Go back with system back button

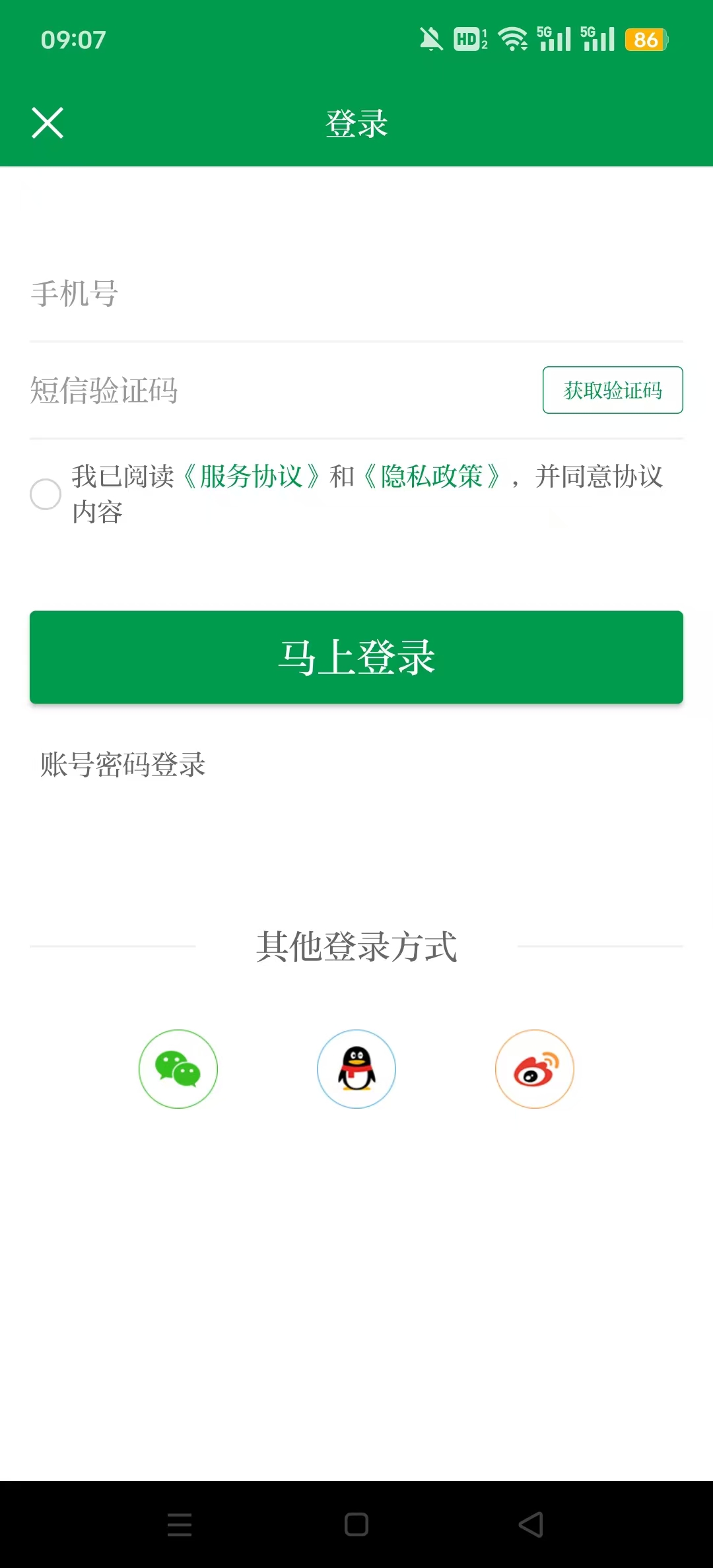tap(531, 1524)
